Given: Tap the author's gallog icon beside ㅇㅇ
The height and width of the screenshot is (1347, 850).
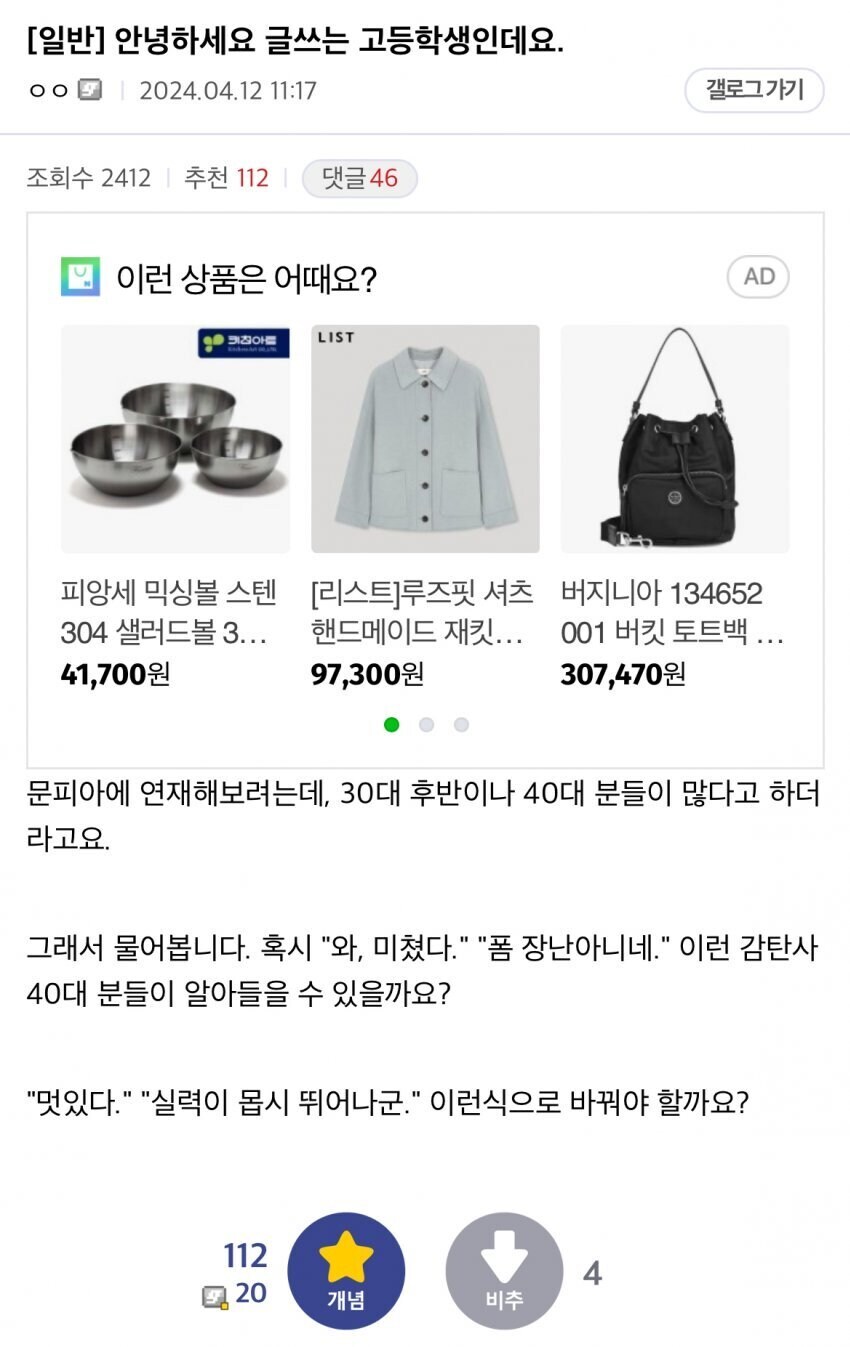Looking at the screenshot, I should click(91, 91).
